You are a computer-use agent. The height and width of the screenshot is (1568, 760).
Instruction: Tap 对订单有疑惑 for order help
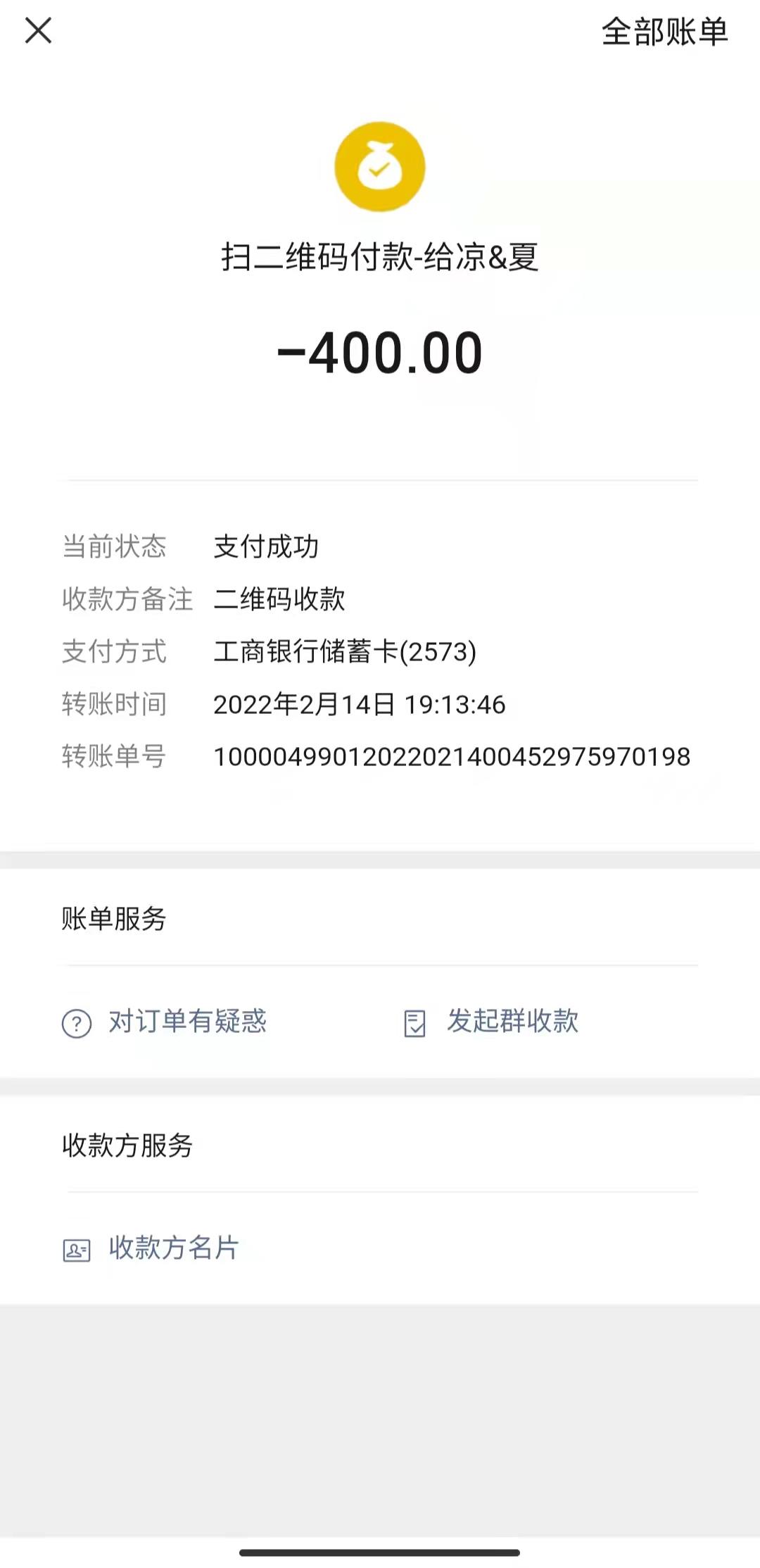pyautogui.click(x=165, y=1022)
